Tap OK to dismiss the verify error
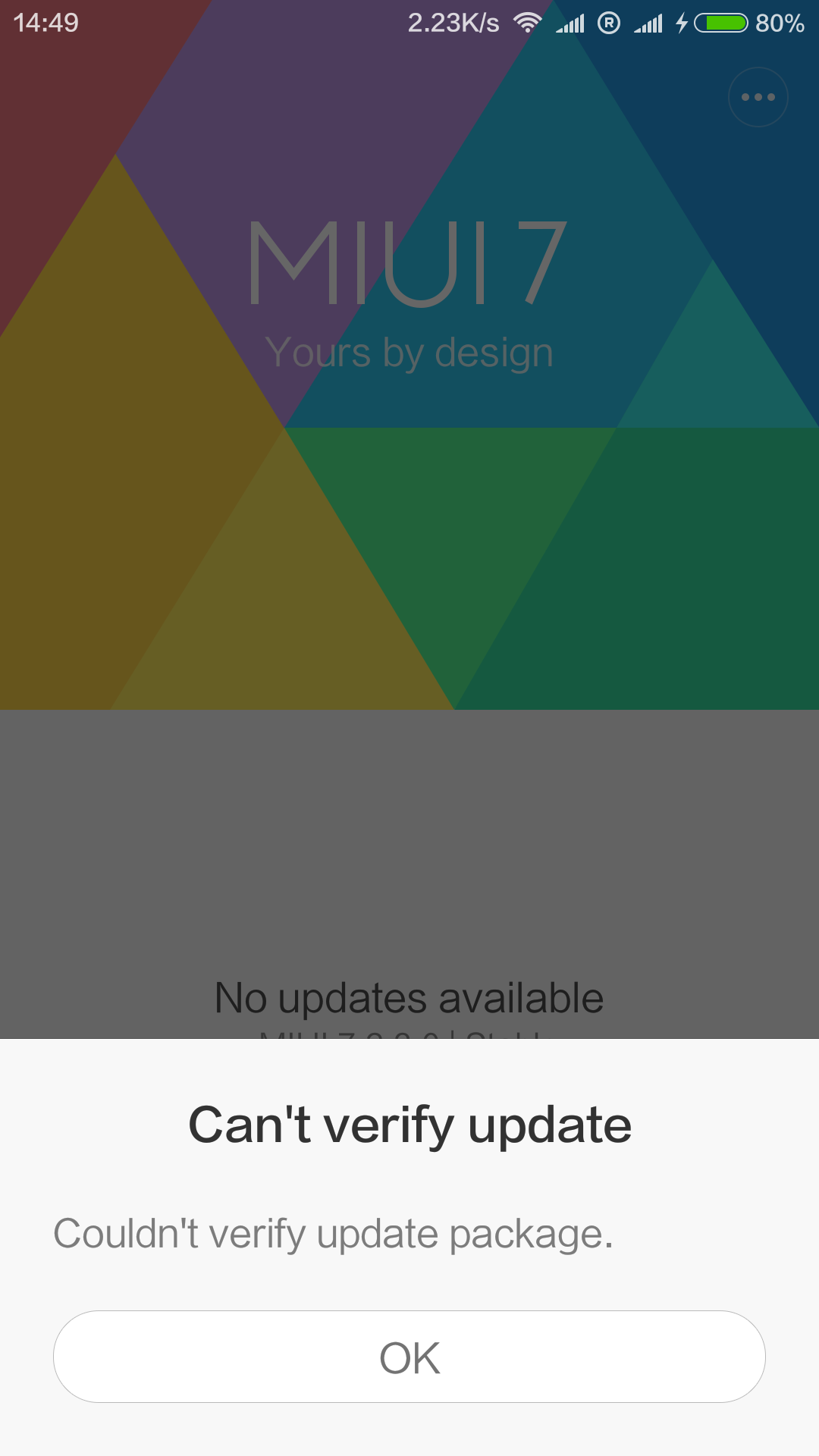Image resolution: width=819 pixels, height=1456 pixels. pos(409,1357)
